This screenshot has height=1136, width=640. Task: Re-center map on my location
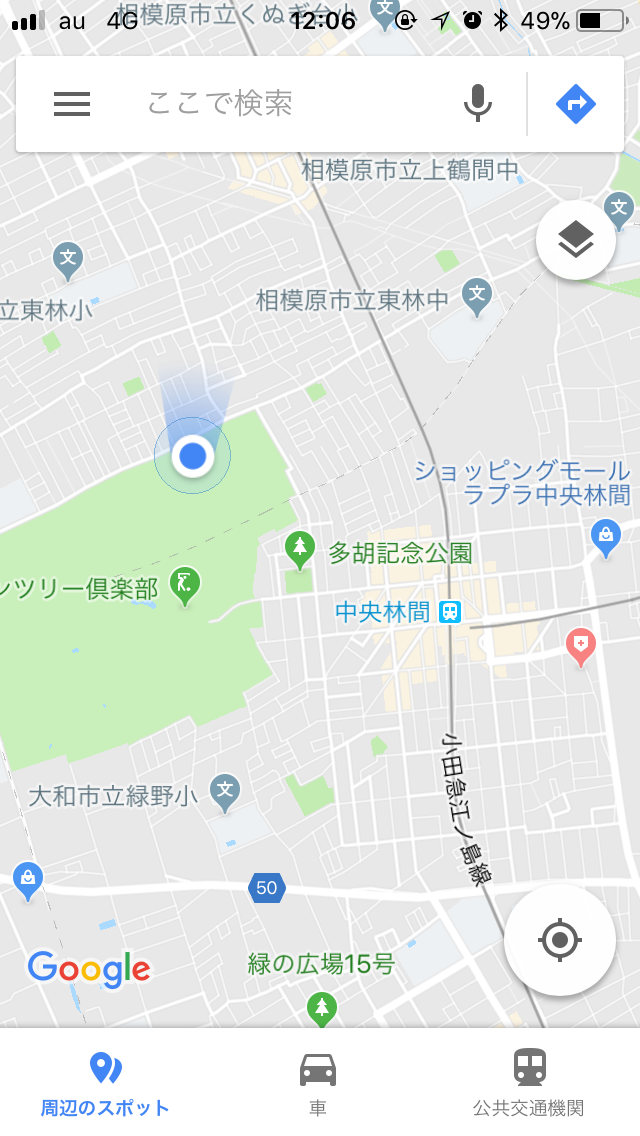559,939
